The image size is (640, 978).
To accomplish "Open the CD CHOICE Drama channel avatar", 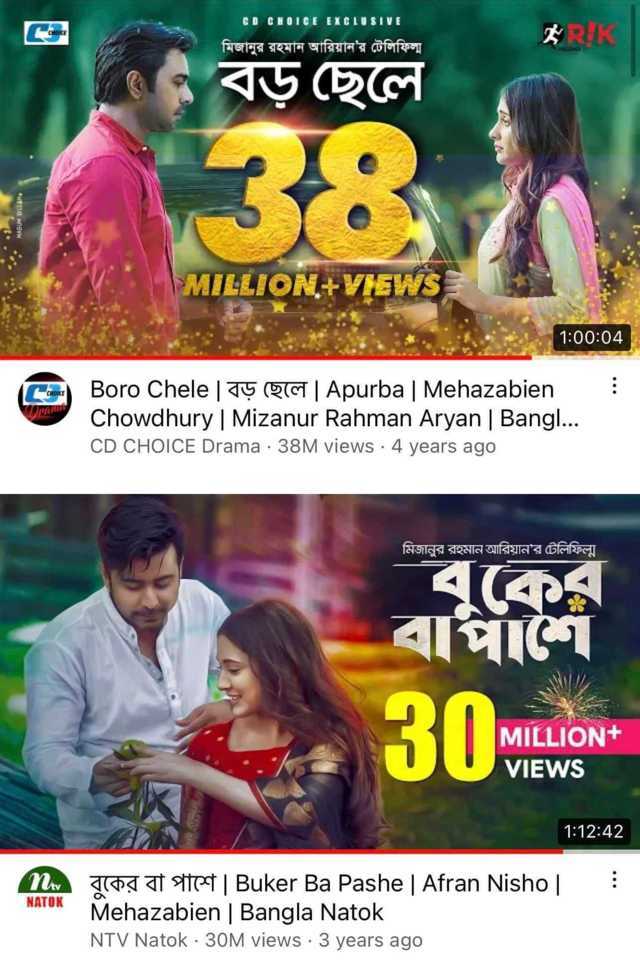I will [46, 399].
